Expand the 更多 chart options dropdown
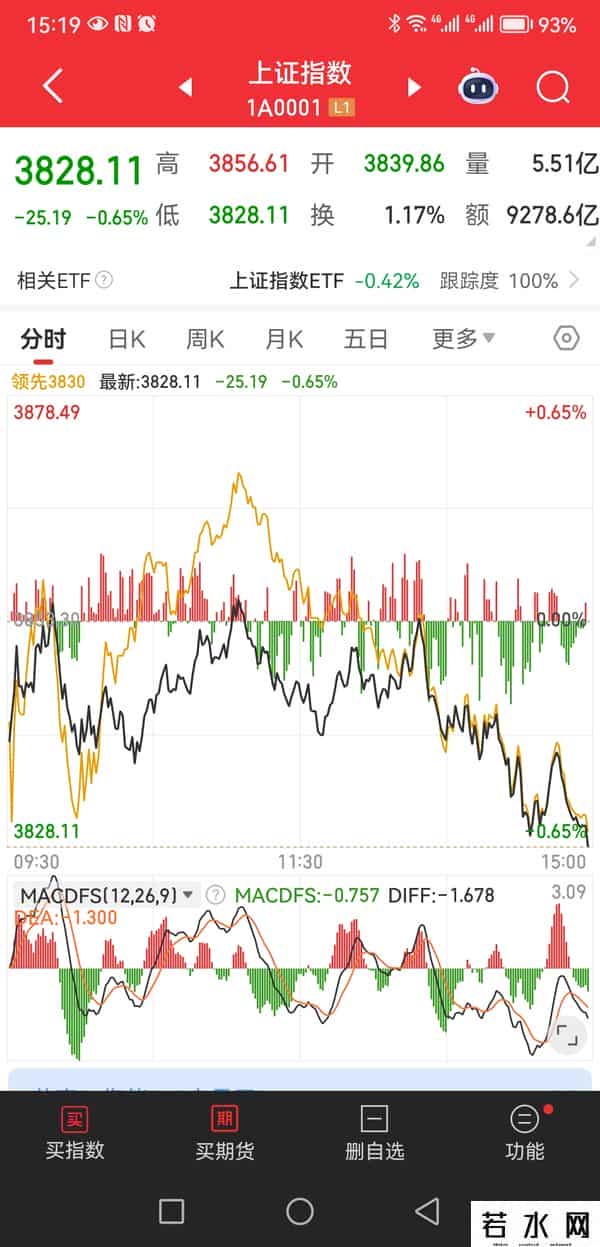Image resolution: width=600 pixels, height=1247 pixels. 463,339
